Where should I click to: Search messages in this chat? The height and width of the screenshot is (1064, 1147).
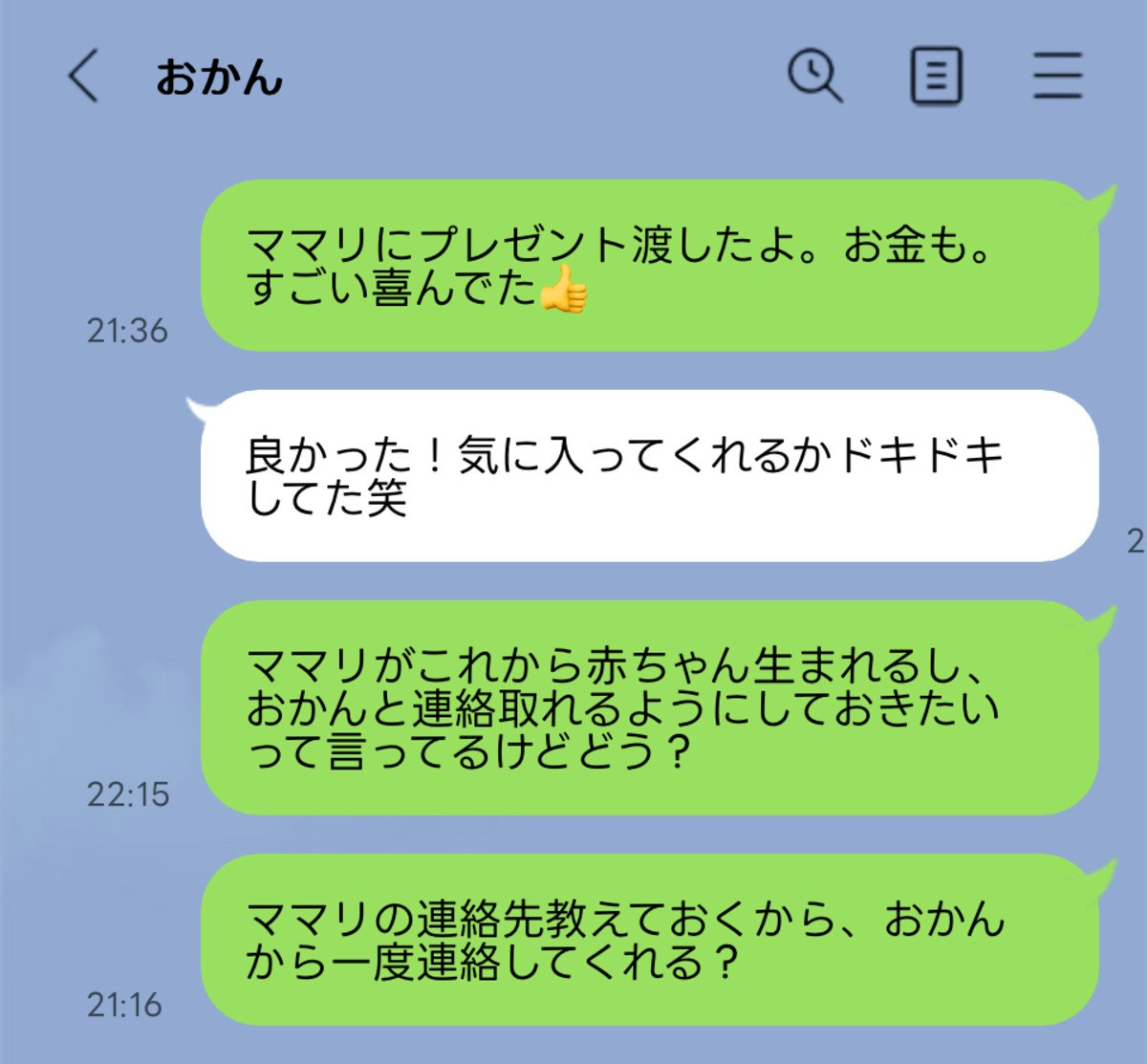point(814,76)
